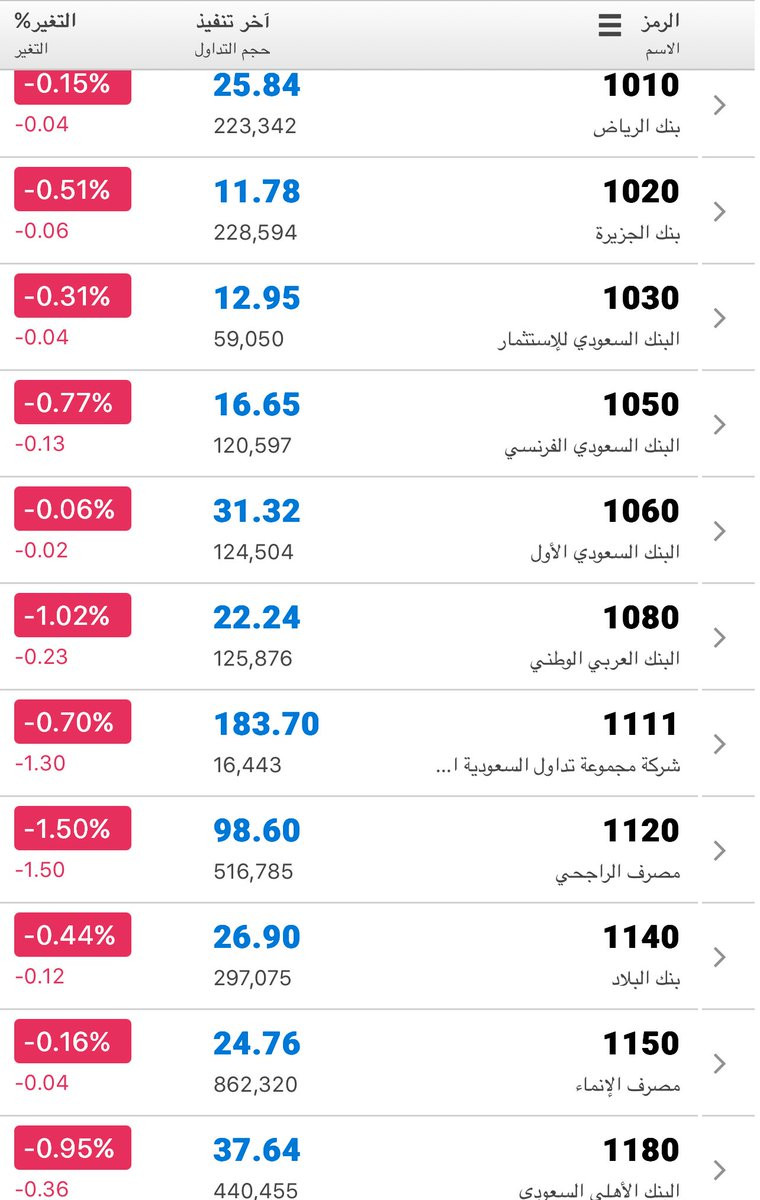Open the hamburger menu beside الرمز
The height and width of the screenshot is (1200, 760).
click(x=609, y=25)
